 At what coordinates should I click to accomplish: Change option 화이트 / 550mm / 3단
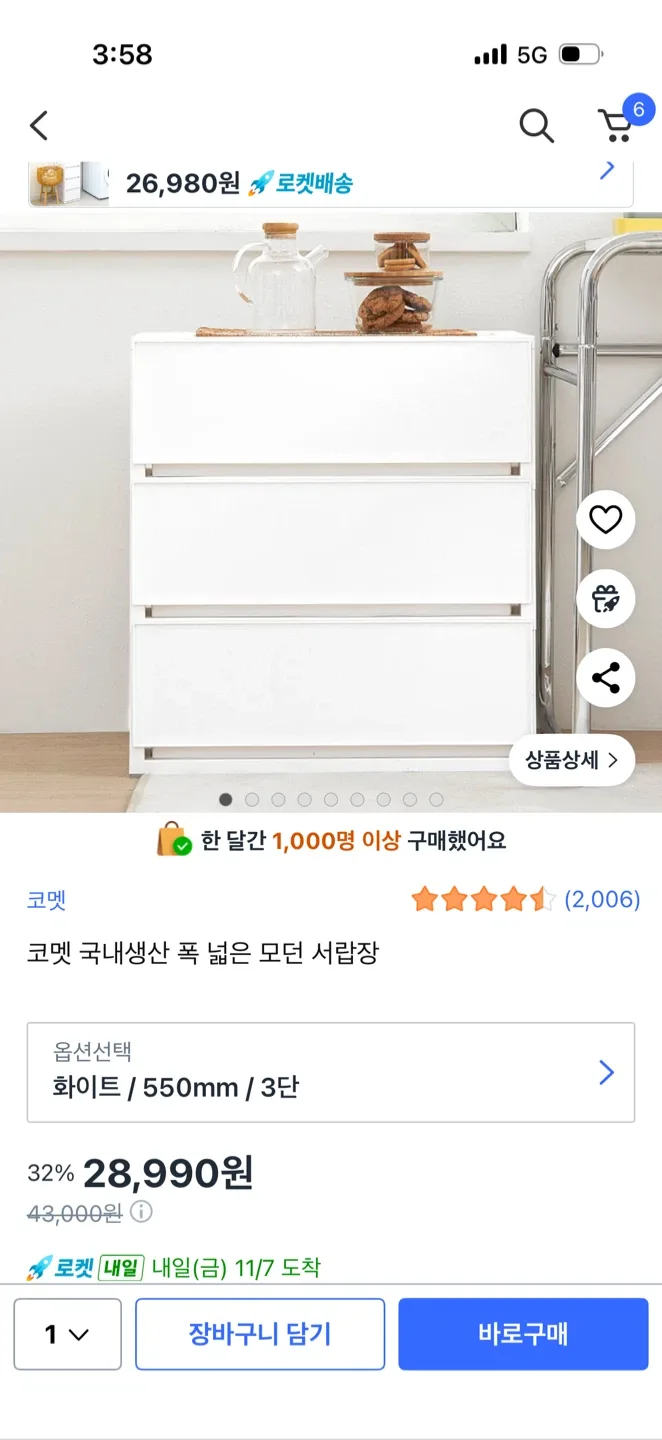click(x=330, y=1072)
